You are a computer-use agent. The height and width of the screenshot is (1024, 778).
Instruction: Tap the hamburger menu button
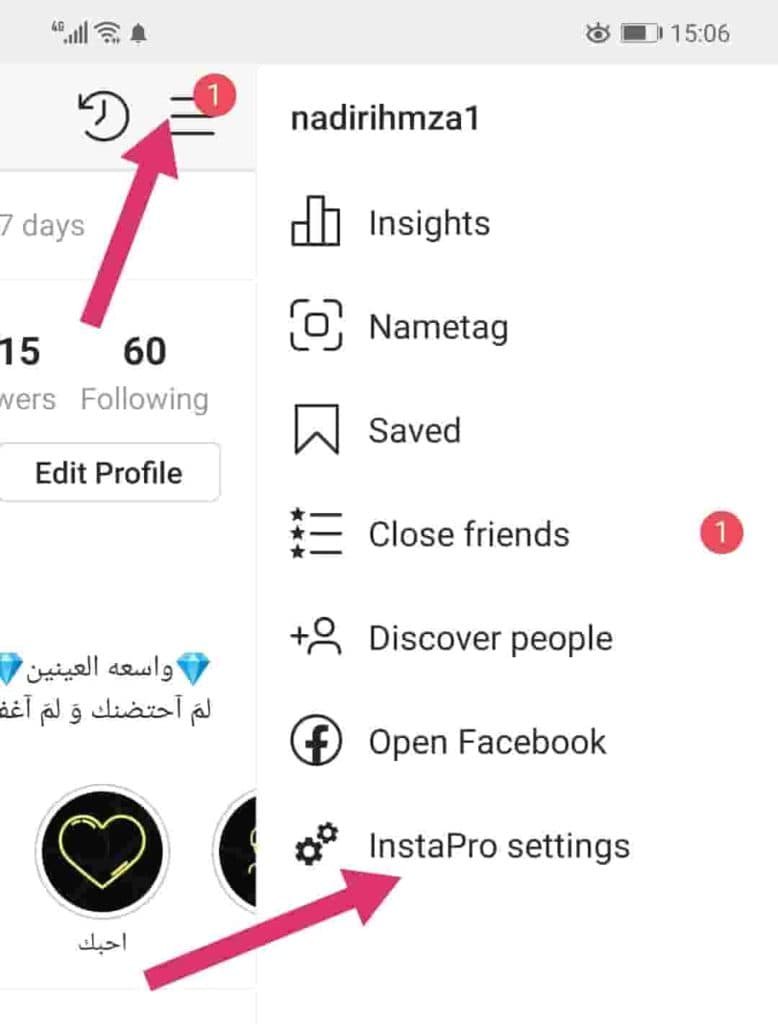coord(191,117)
